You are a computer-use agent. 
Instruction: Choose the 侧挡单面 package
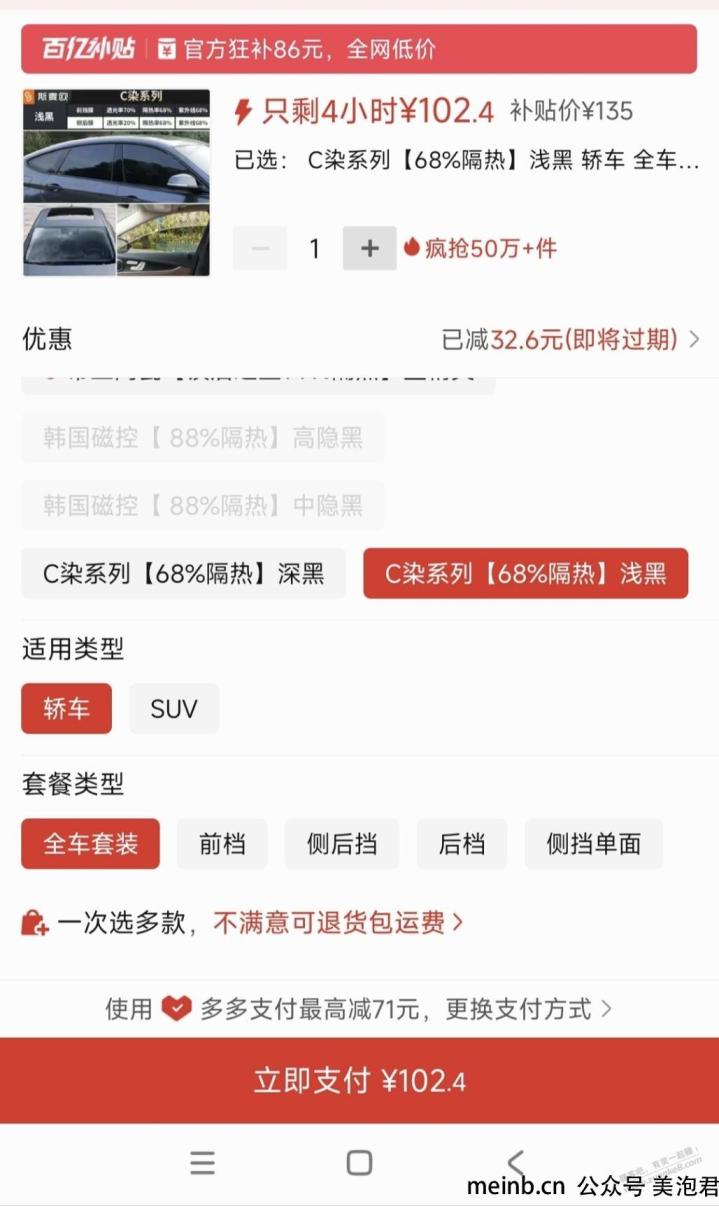tap(593, 844)
